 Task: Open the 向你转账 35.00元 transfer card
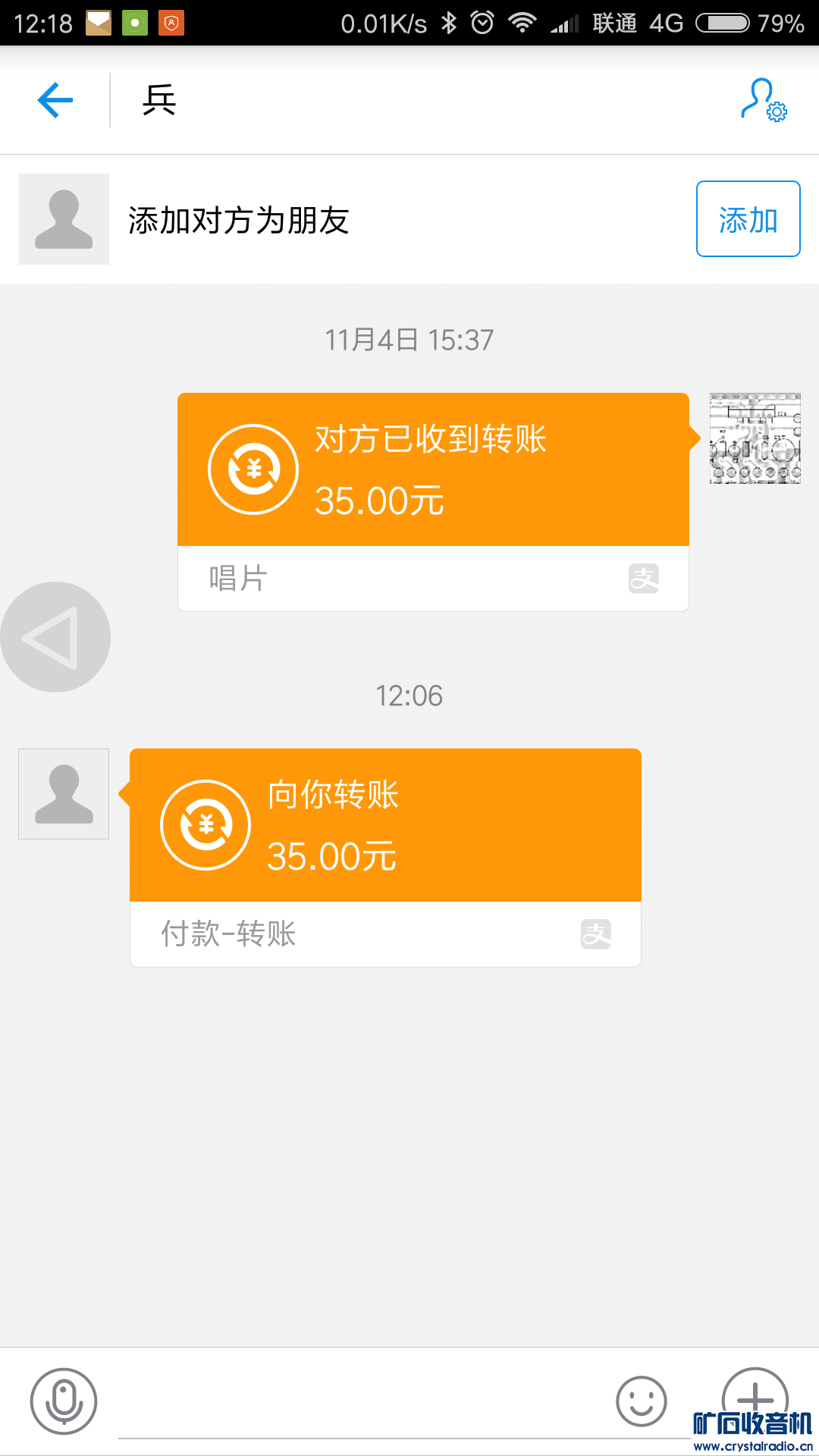(385, 826)
